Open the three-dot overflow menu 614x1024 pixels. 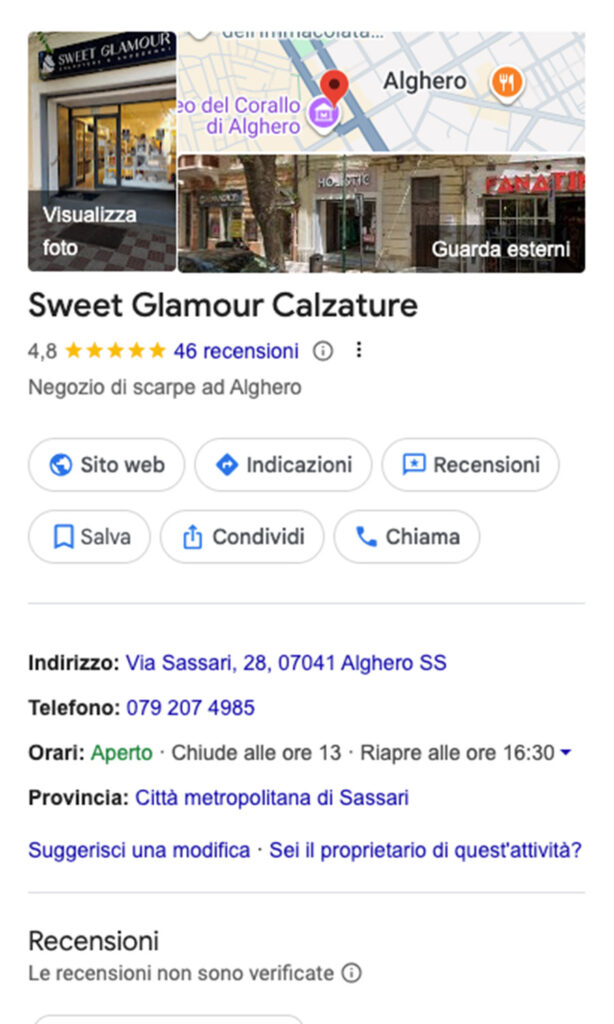tap(360, 351)
